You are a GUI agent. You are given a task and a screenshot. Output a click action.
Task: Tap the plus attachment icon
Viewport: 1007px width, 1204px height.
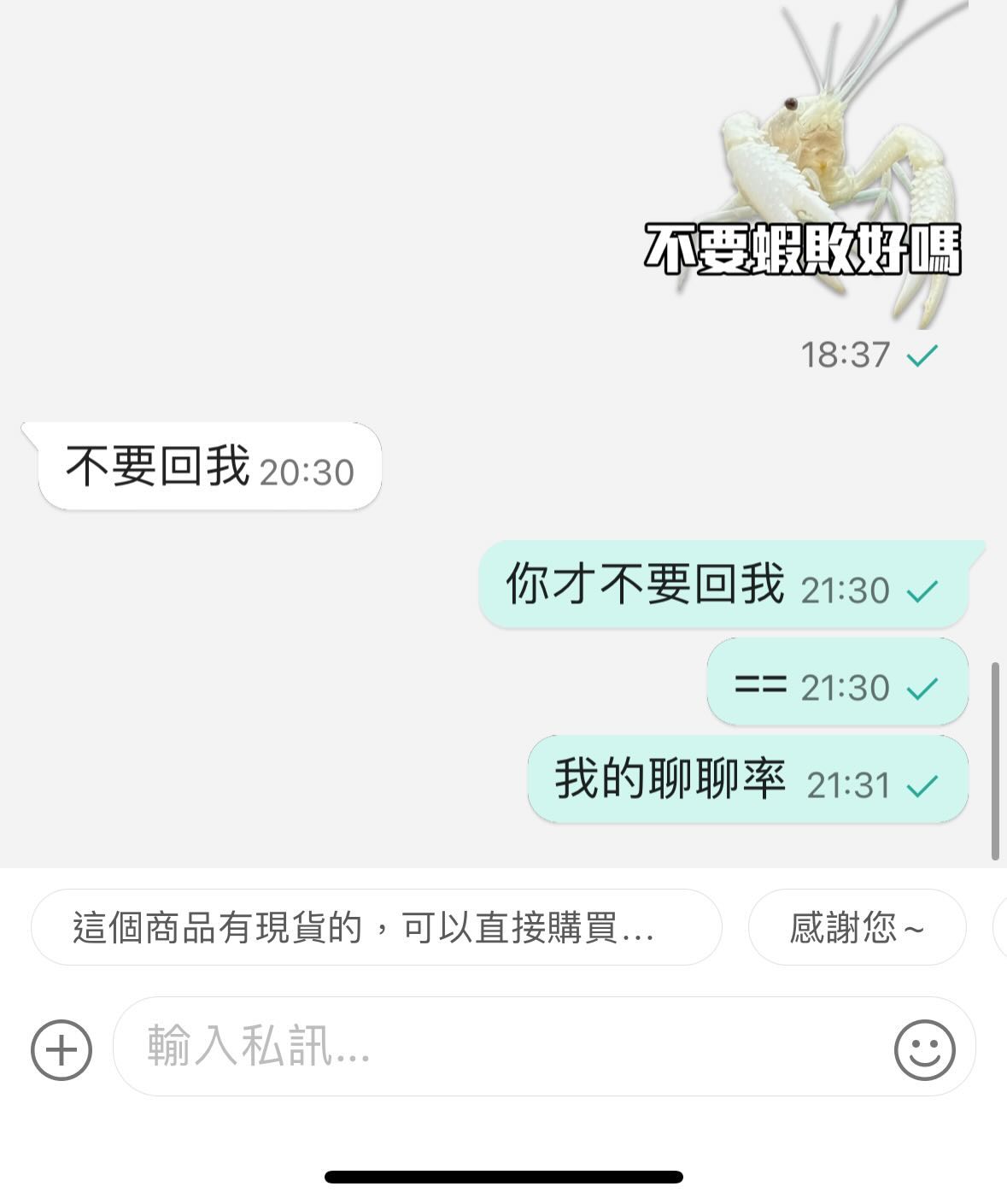point(61,1049)
